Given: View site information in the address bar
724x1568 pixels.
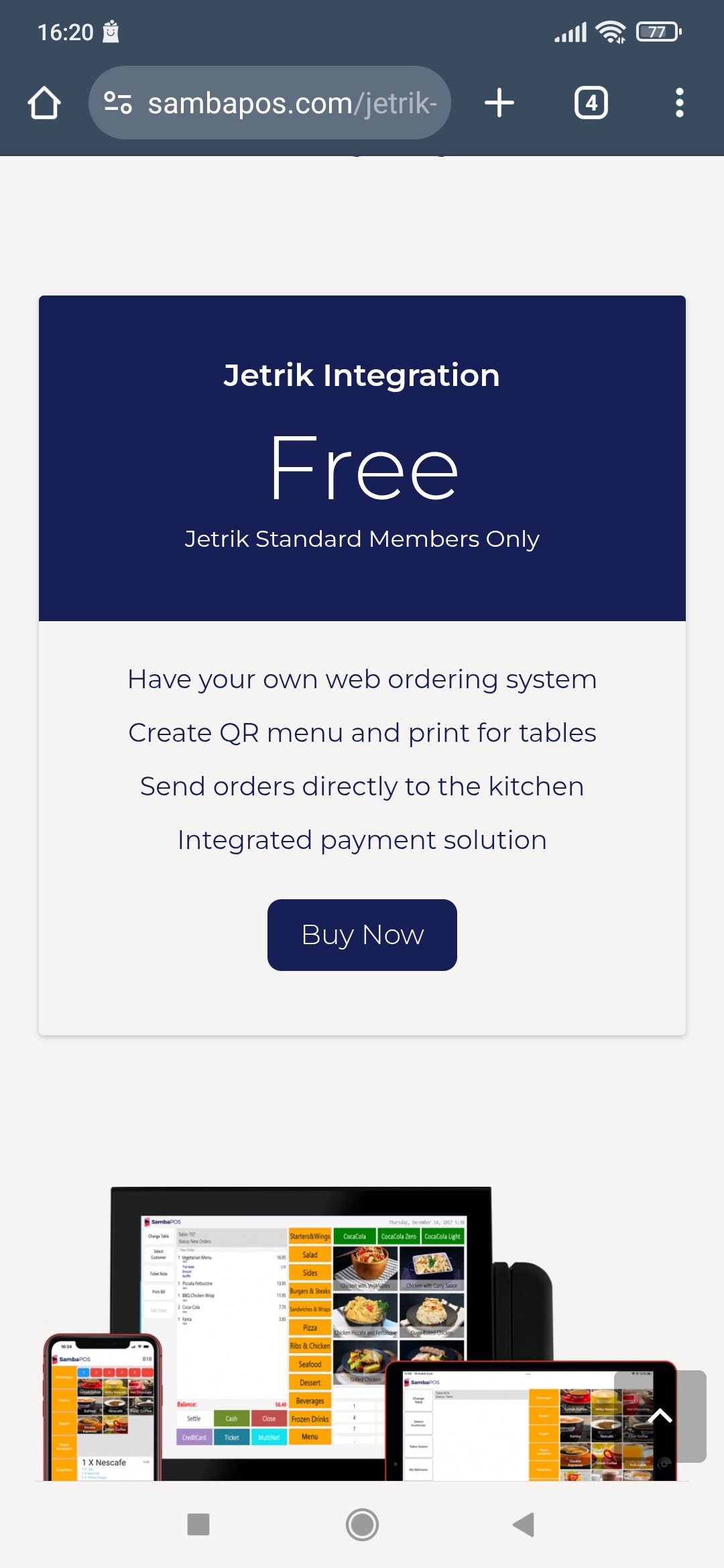Looking at the screenshot, I should 118,103.
